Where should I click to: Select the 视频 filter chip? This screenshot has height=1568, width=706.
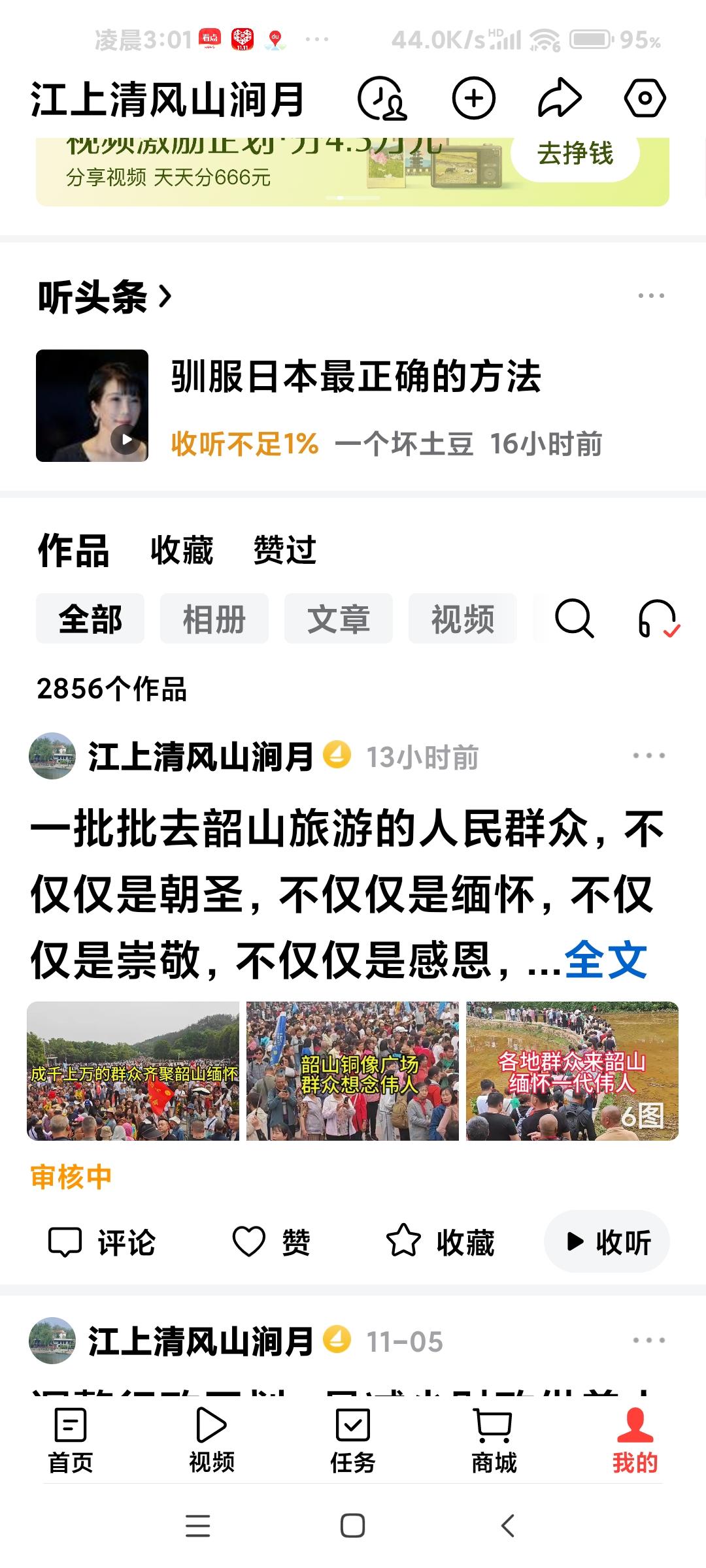[462, 618]
